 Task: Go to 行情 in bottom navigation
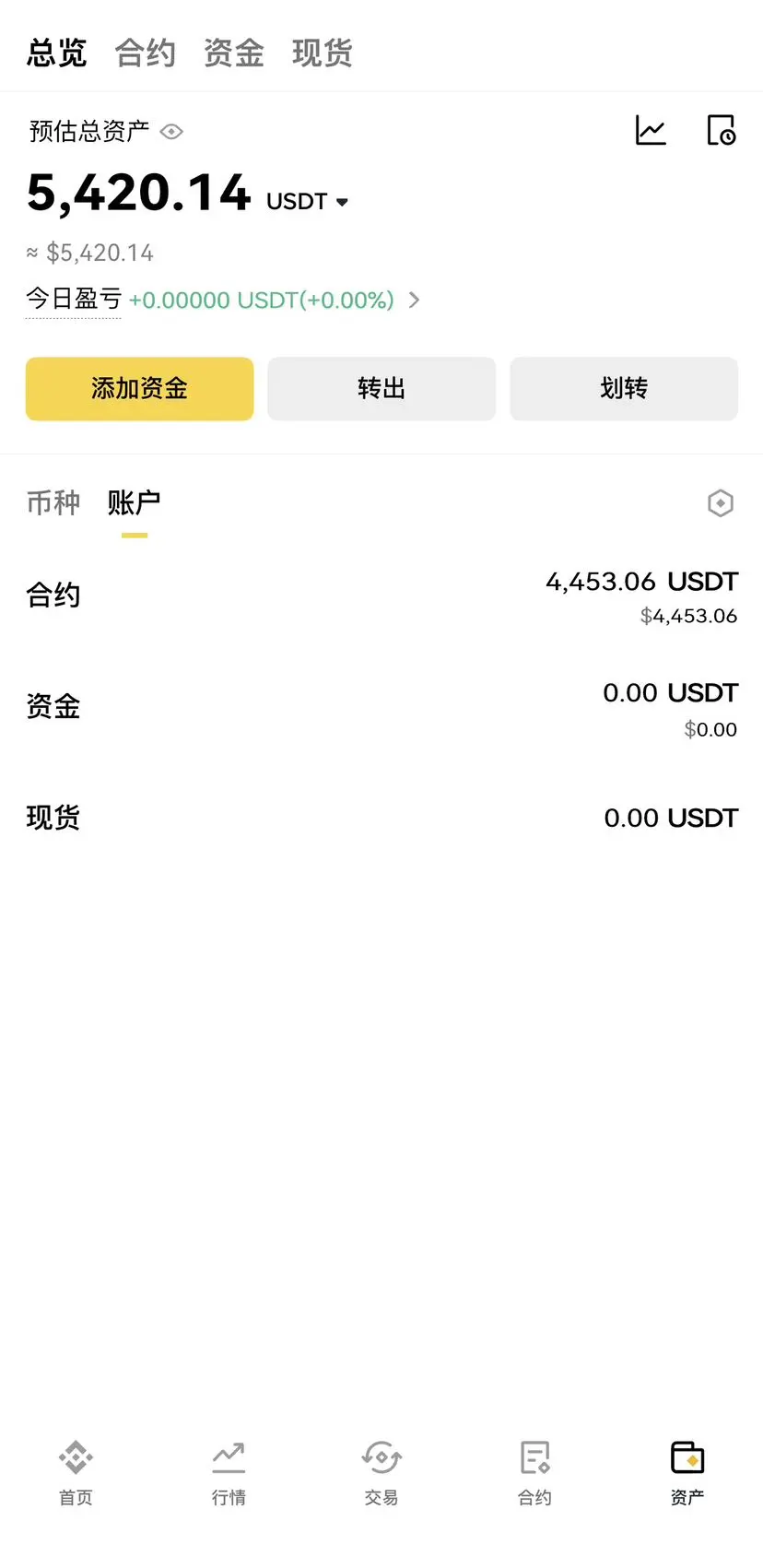pyautogui.click(x=229, y=1473)
